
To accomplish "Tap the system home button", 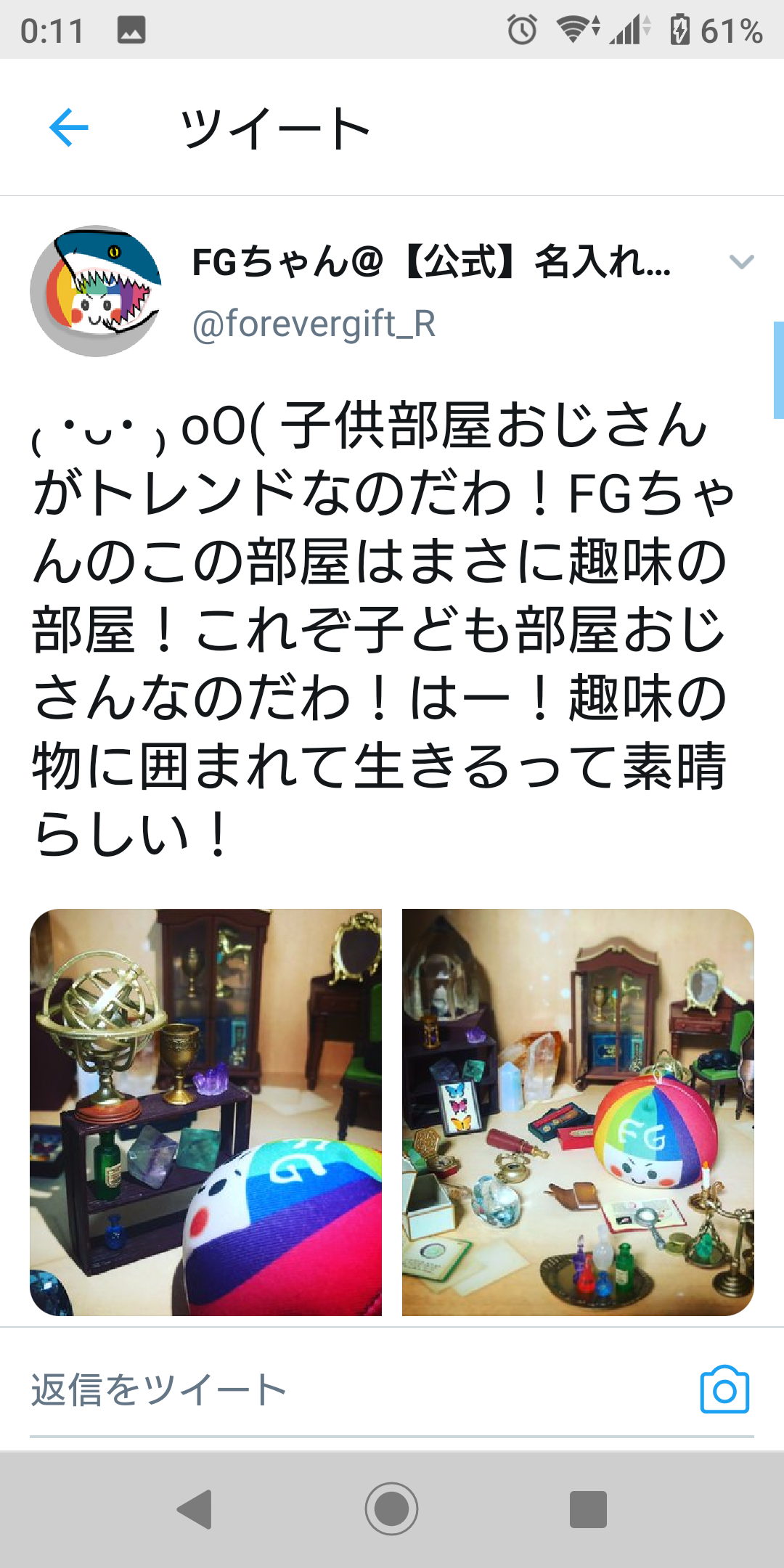I will (392, 1509).
